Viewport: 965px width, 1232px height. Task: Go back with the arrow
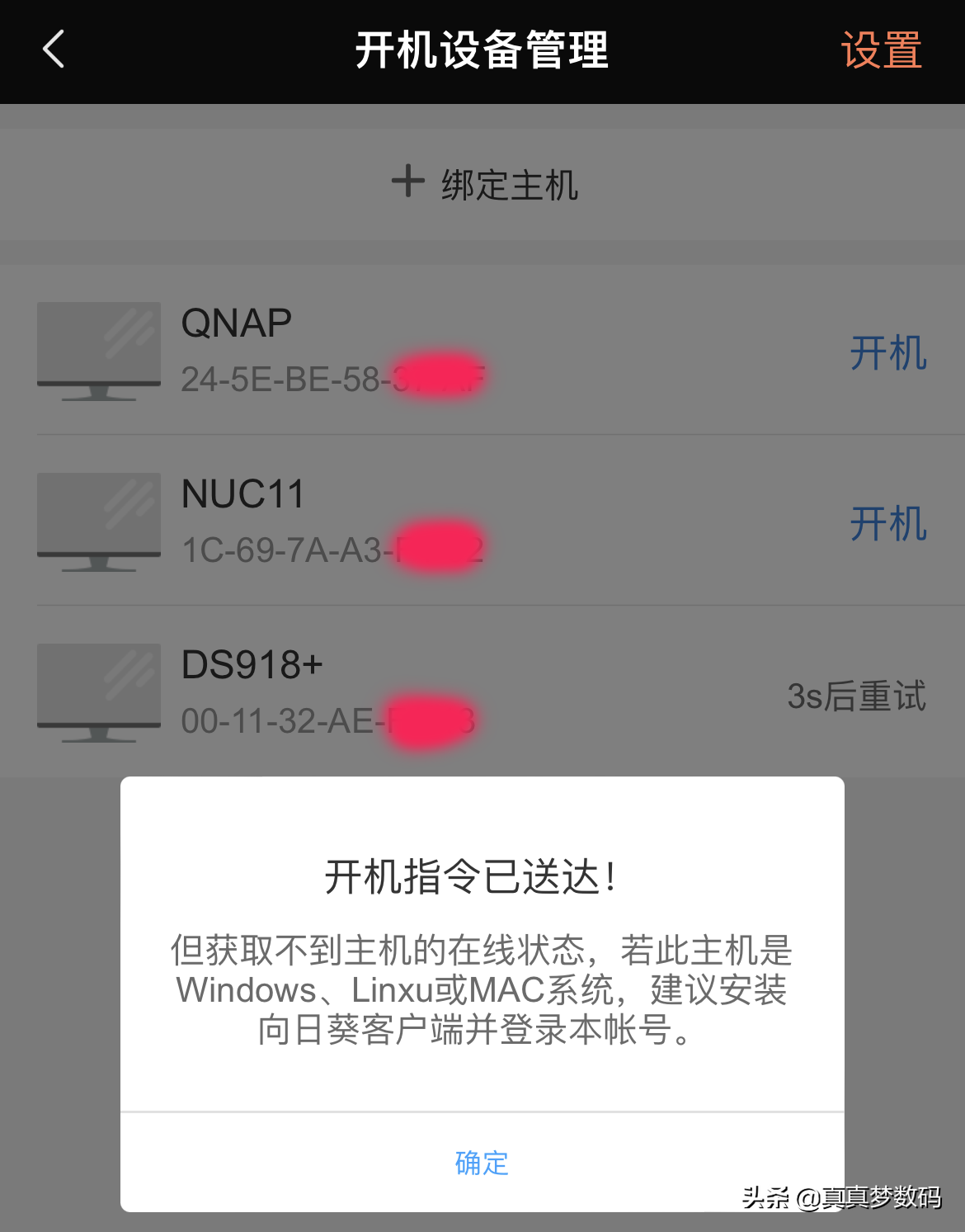(x=54, y=50)
